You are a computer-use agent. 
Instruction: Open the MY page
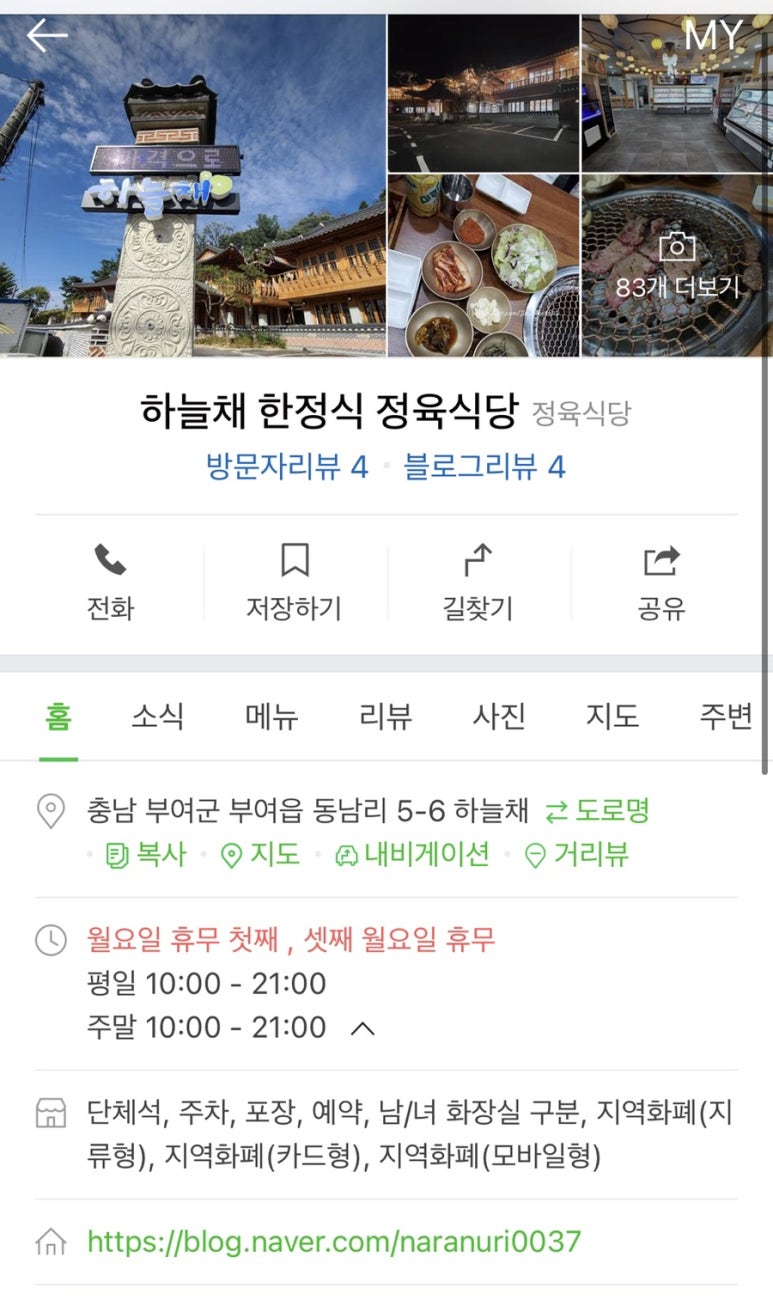[713, 37]
